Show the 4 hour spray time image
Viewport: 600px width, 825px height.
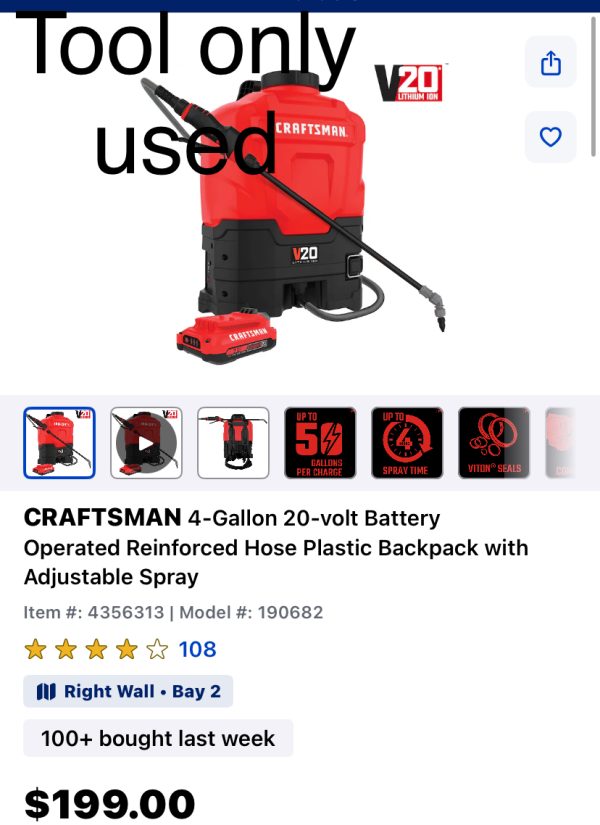point(406,443)
